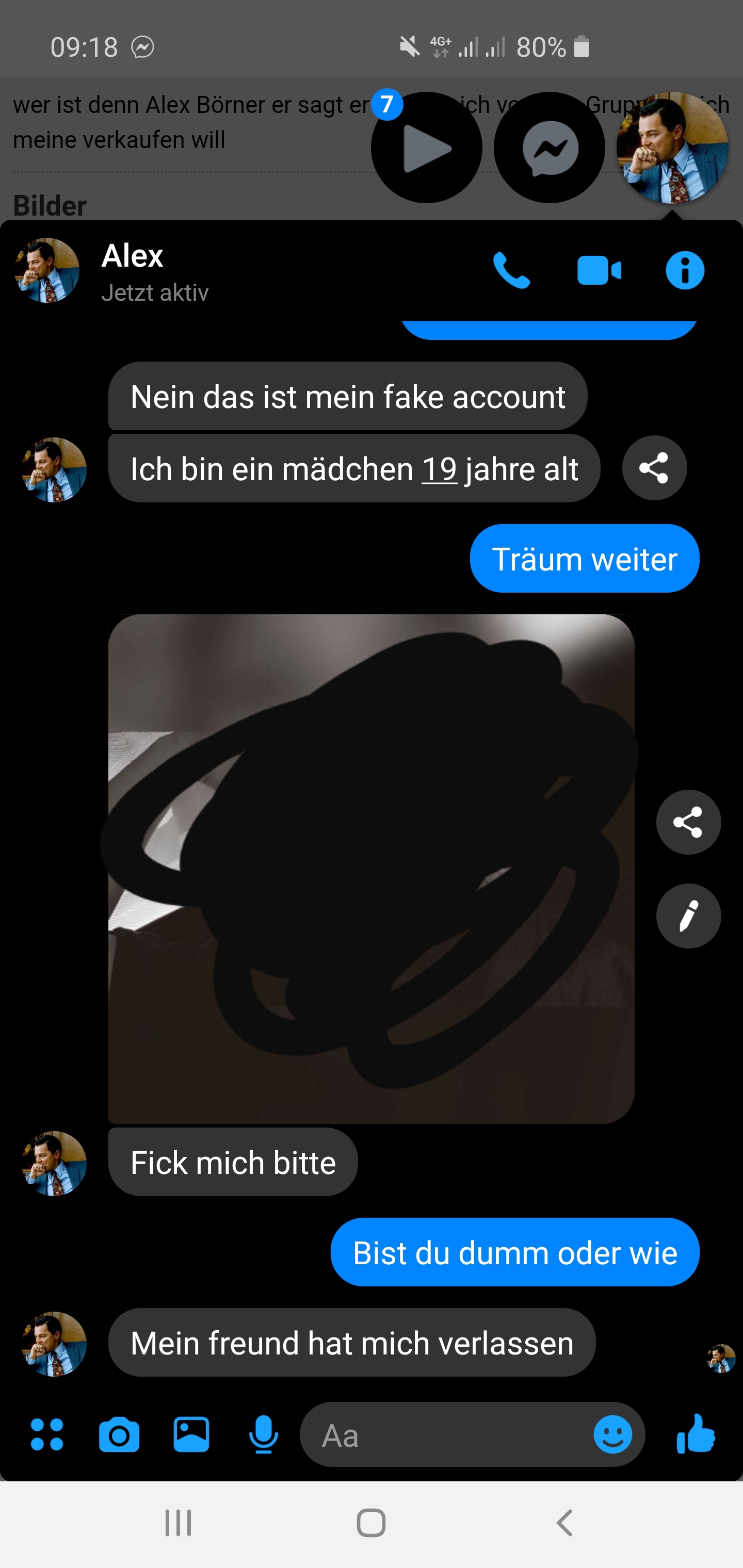Open the play button chat head with 7 badge

(x=426, y=148)
